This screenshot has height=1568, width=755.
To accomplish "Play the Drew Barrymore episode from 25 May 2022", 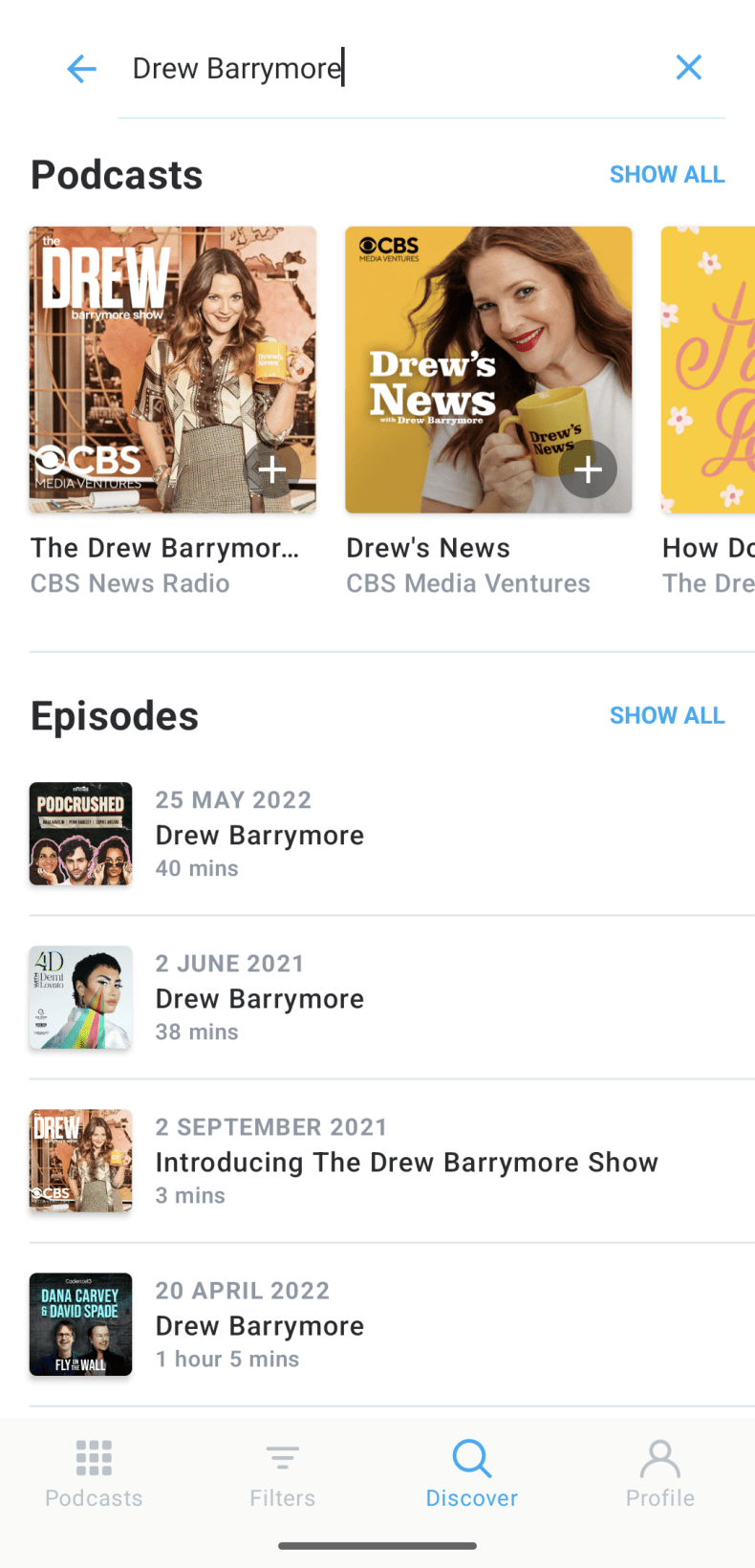I will [x=382, y=833].
